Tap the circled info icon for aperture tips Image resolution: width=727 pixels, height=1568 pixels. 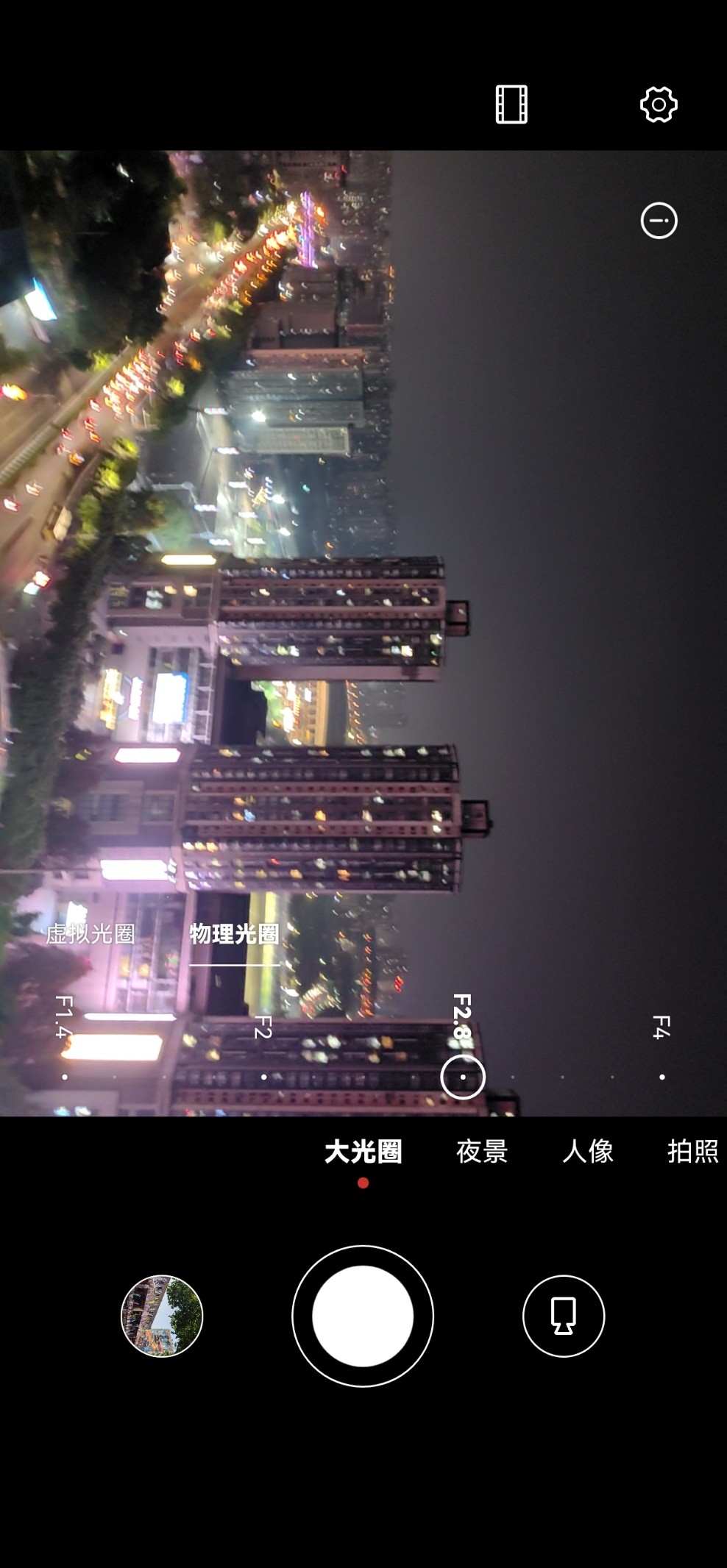(659, 221)
